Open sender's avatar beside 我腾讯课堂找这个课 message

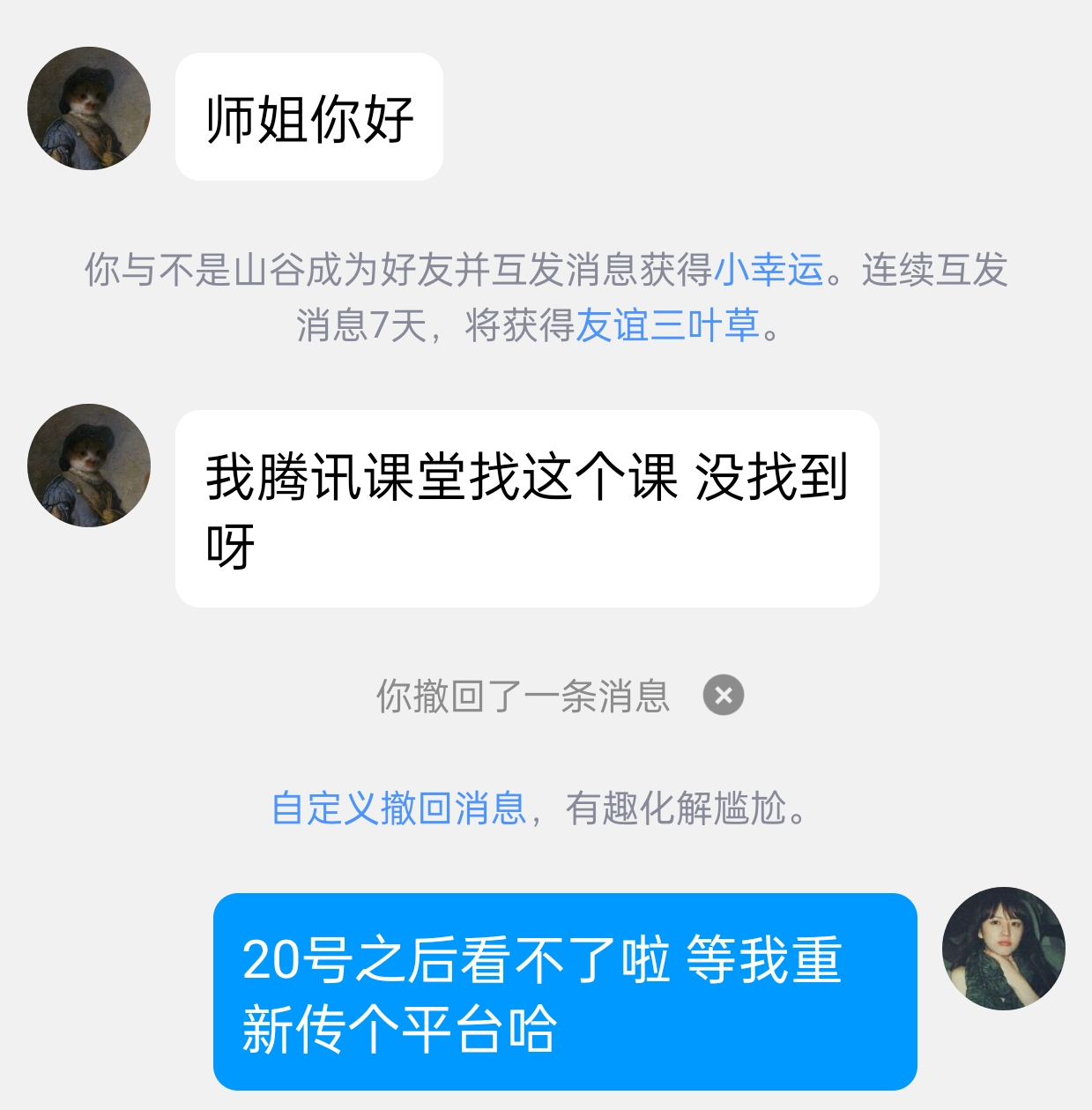pos(89,466)
